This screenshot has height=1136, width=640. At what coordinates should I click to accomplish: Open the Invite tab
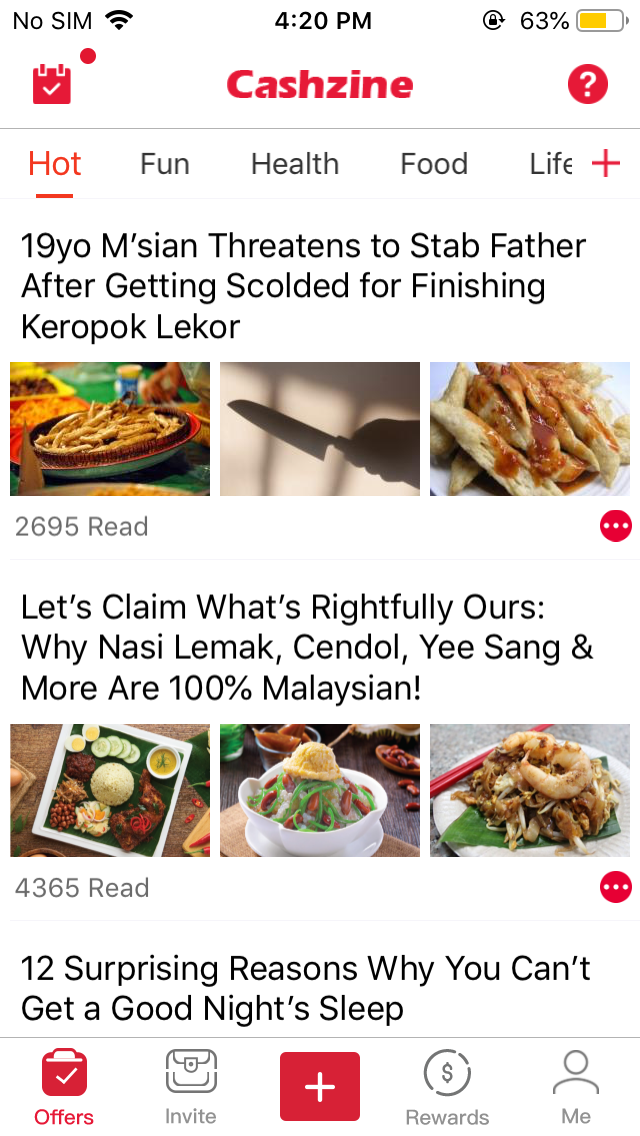191,1088
